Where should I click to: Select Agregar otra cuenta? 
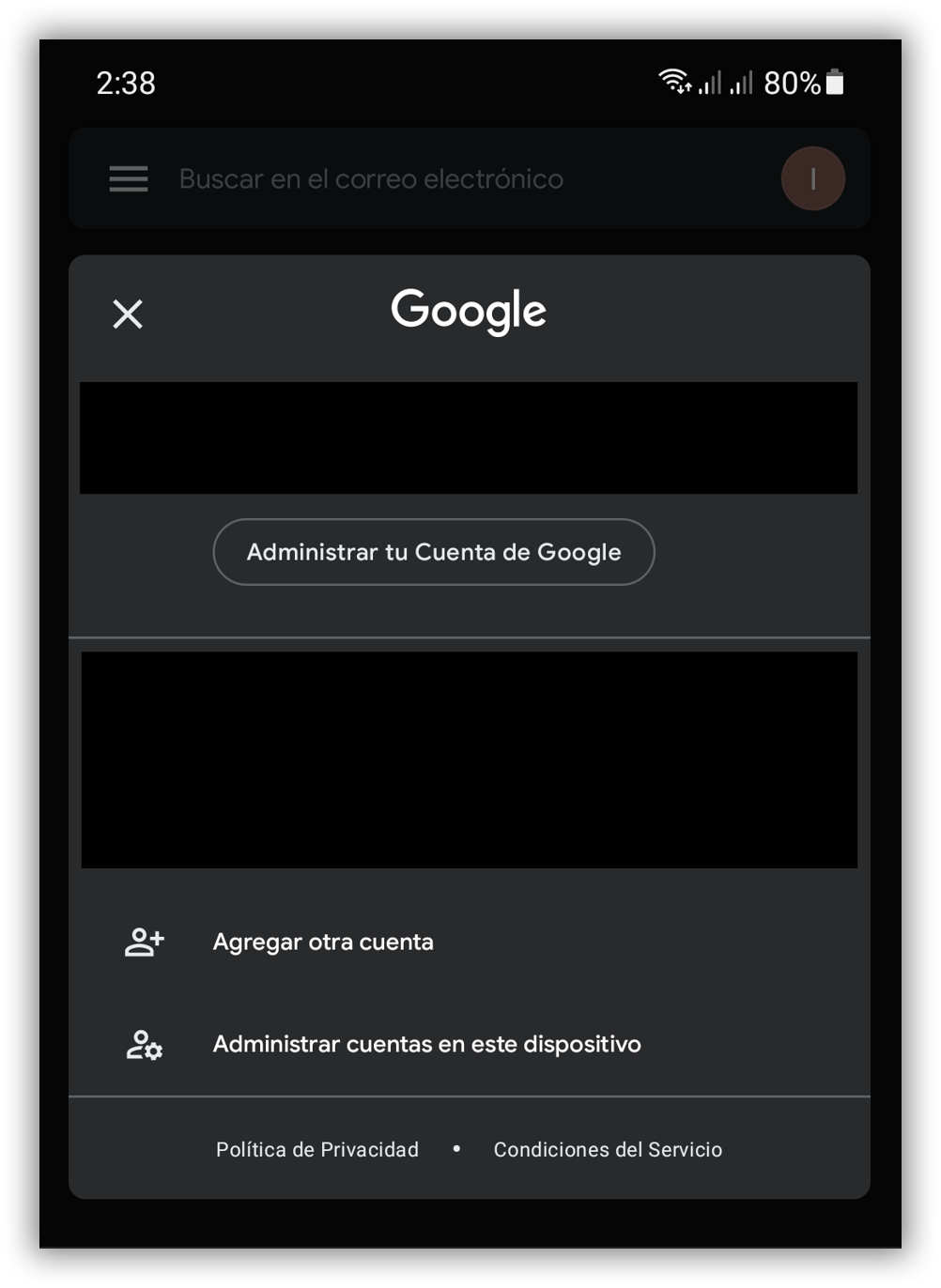pyautogui.click(x=323, y=942)
